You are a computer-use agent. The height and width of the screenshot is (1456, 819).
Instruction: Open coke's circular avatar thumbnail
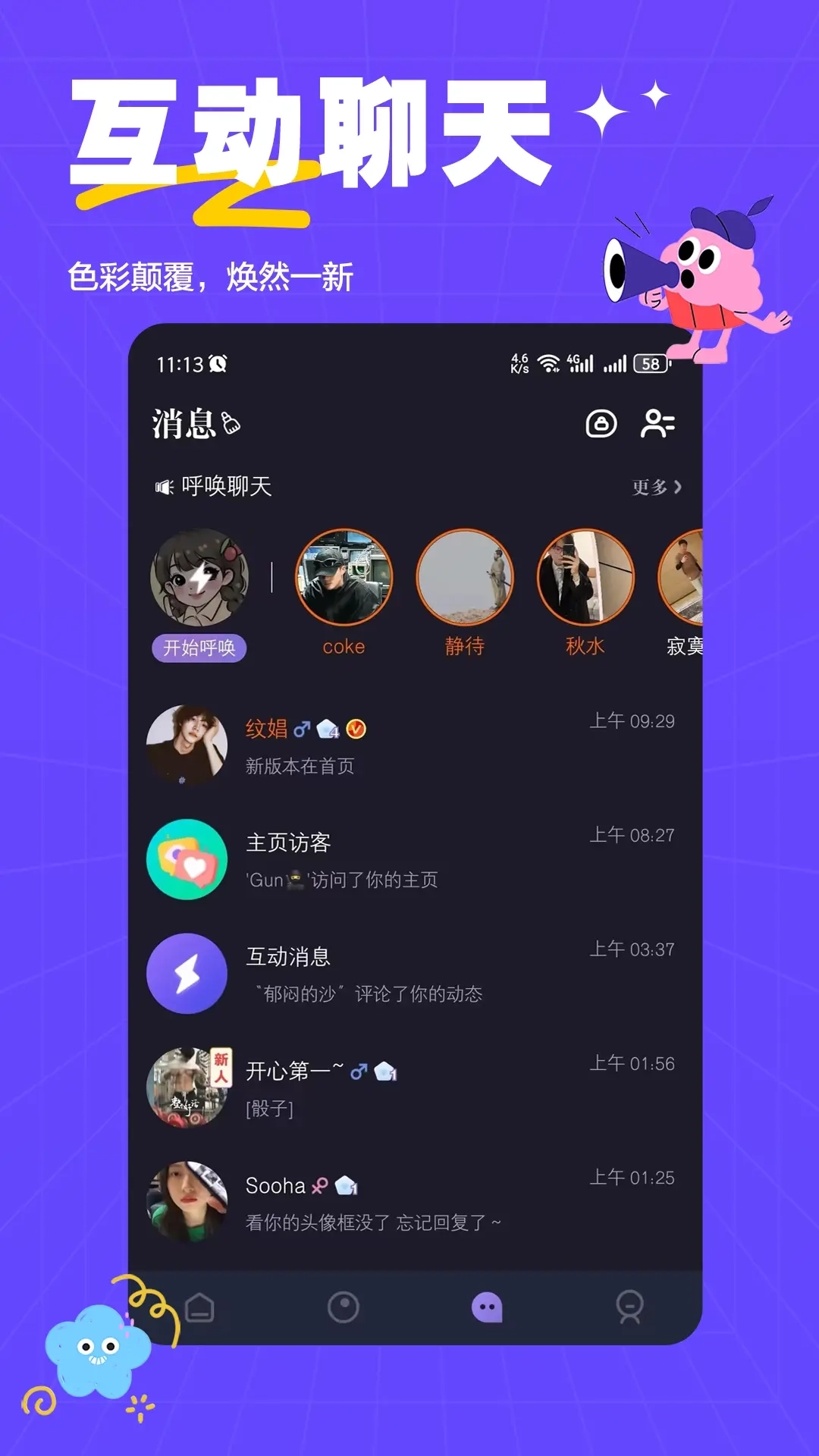(x=344, y=577)
